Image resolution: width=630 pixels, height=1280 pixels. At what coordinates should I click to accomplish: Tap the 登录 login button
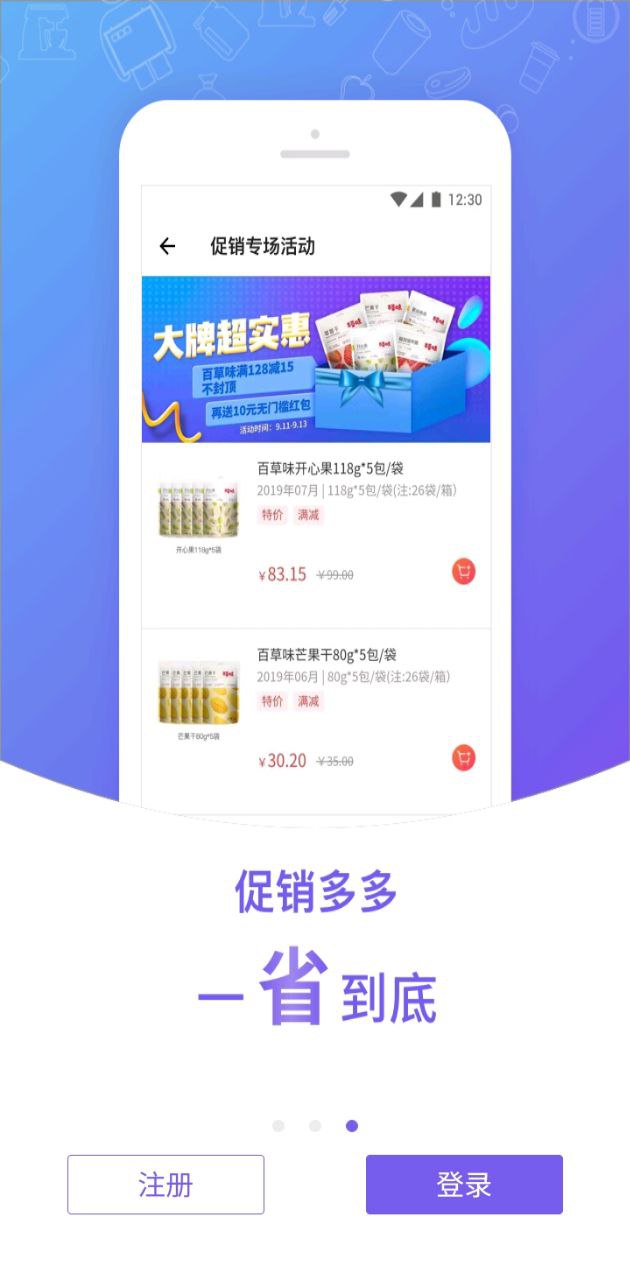[464, 1185]
